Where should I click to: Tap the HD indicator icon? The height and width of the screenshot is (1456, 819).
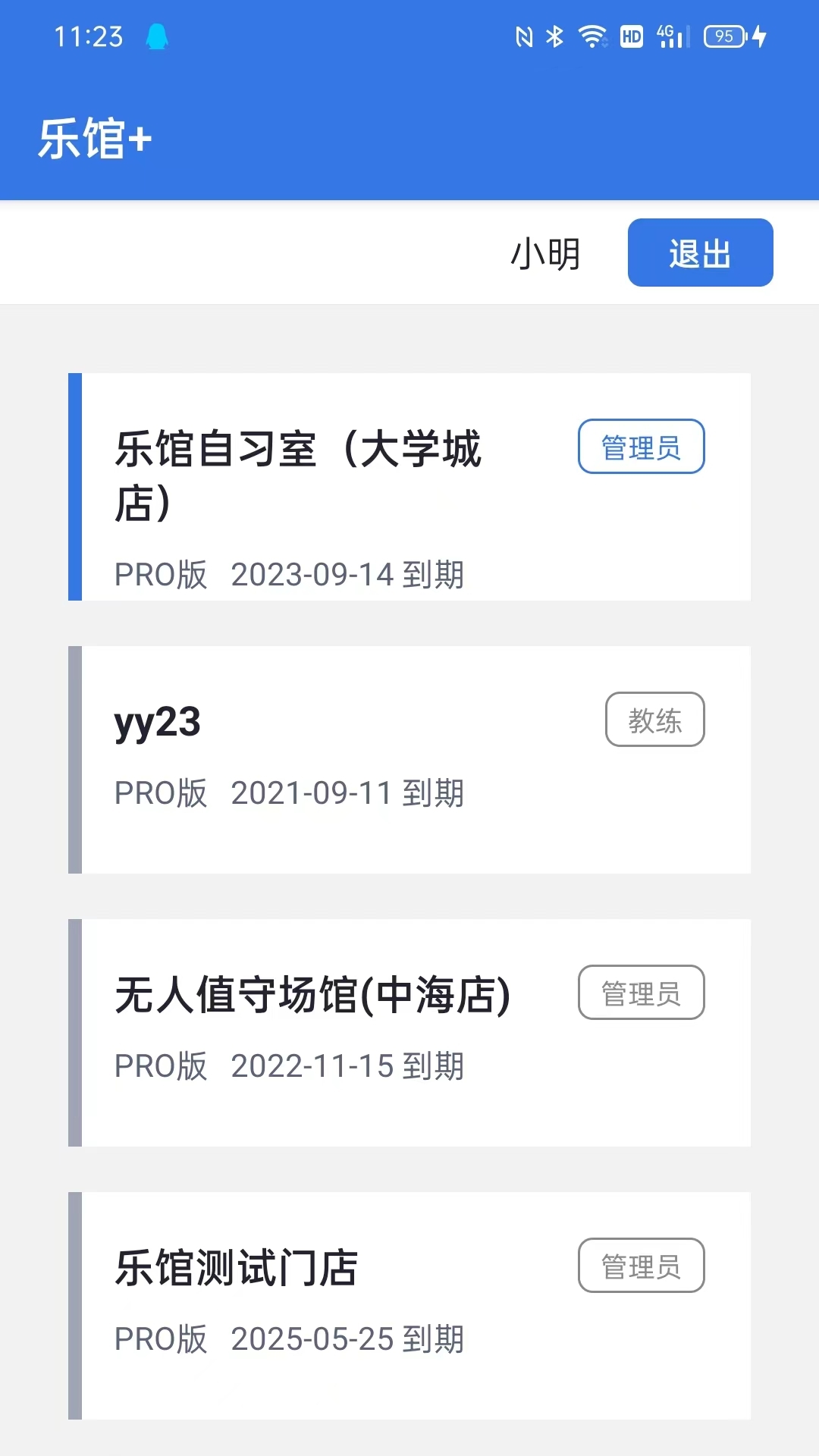click(630, 36)
